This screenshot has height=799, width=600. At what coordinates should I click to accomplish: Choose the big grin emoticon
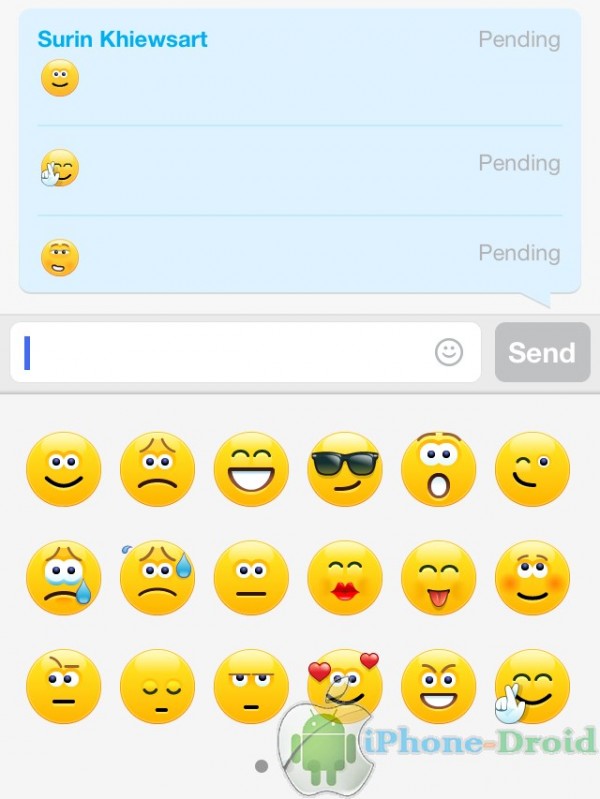tap(251, 469)
